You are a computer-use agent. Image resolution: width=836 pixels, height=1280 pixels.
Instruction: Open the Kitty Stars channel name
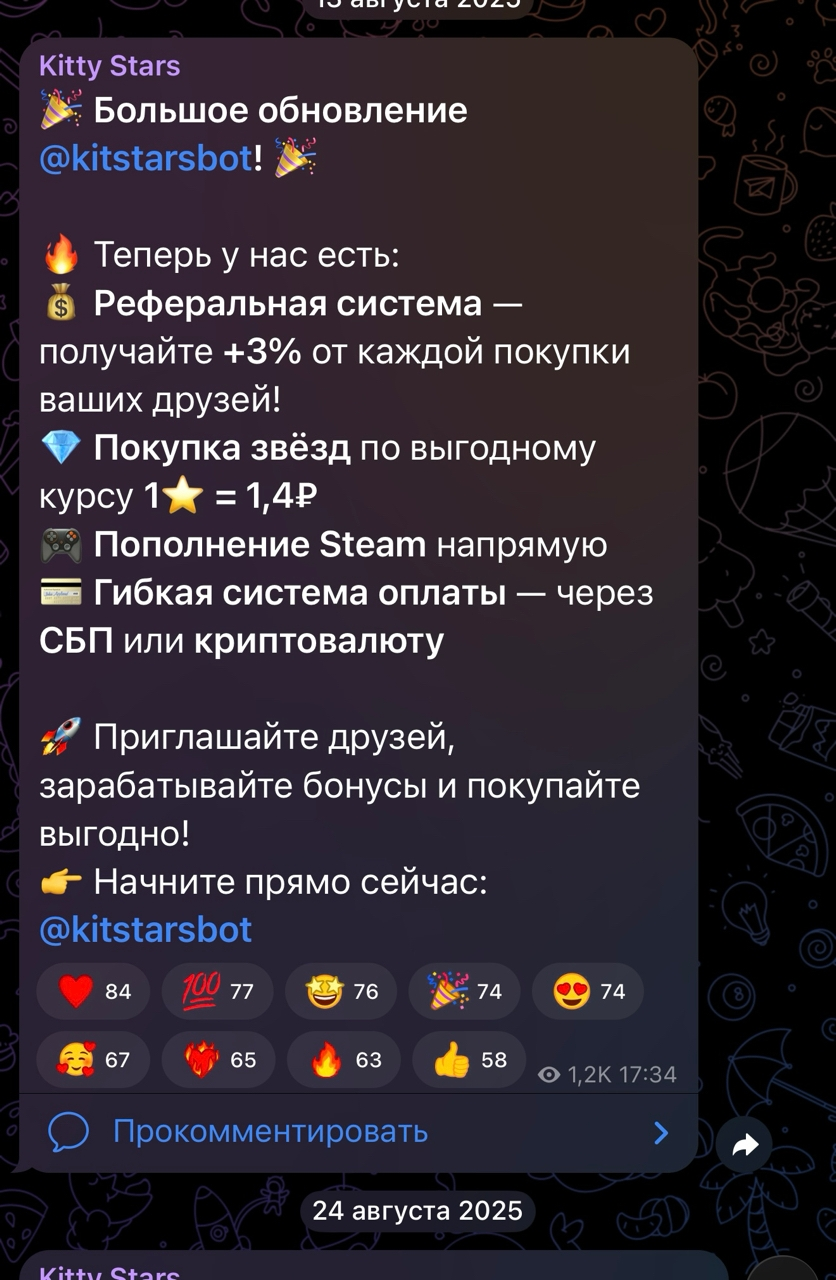click(x=110, y=67)
